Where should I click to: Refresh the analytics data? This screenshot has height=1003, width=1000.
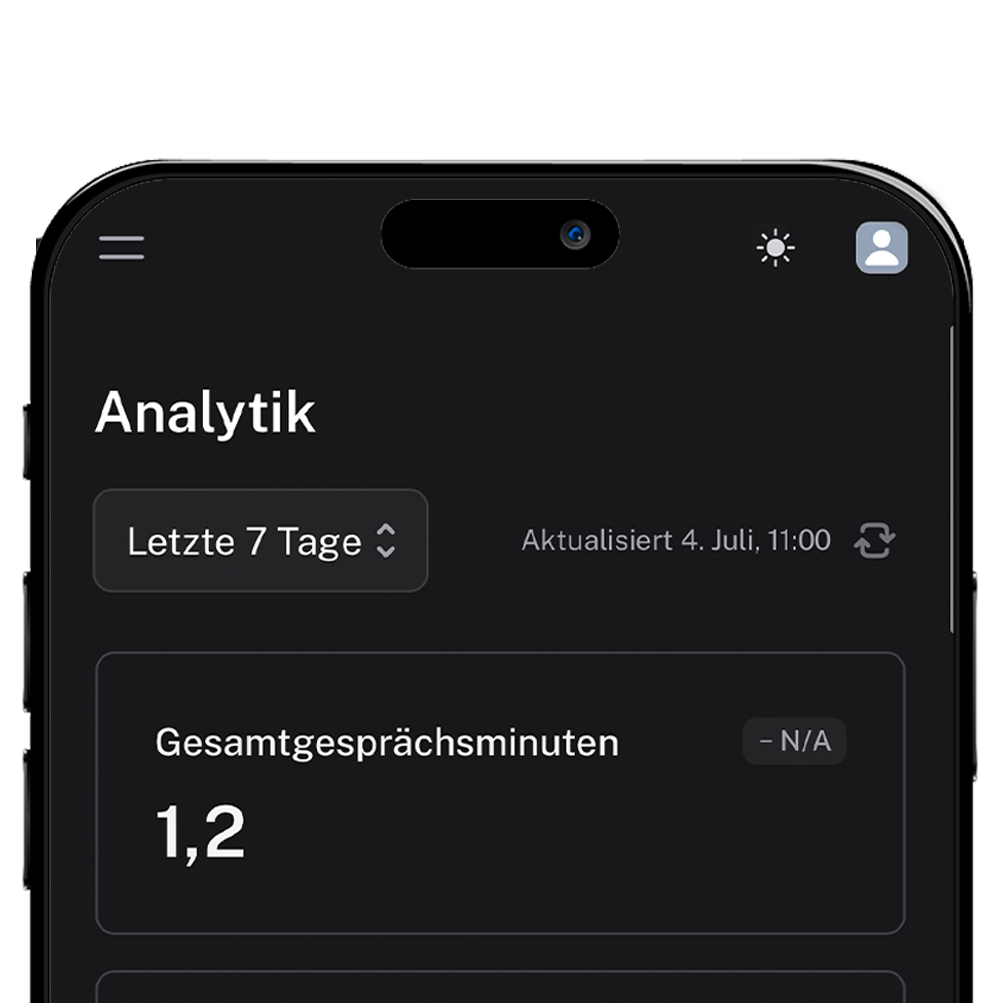pyautogui.click(x=874, y=541)
